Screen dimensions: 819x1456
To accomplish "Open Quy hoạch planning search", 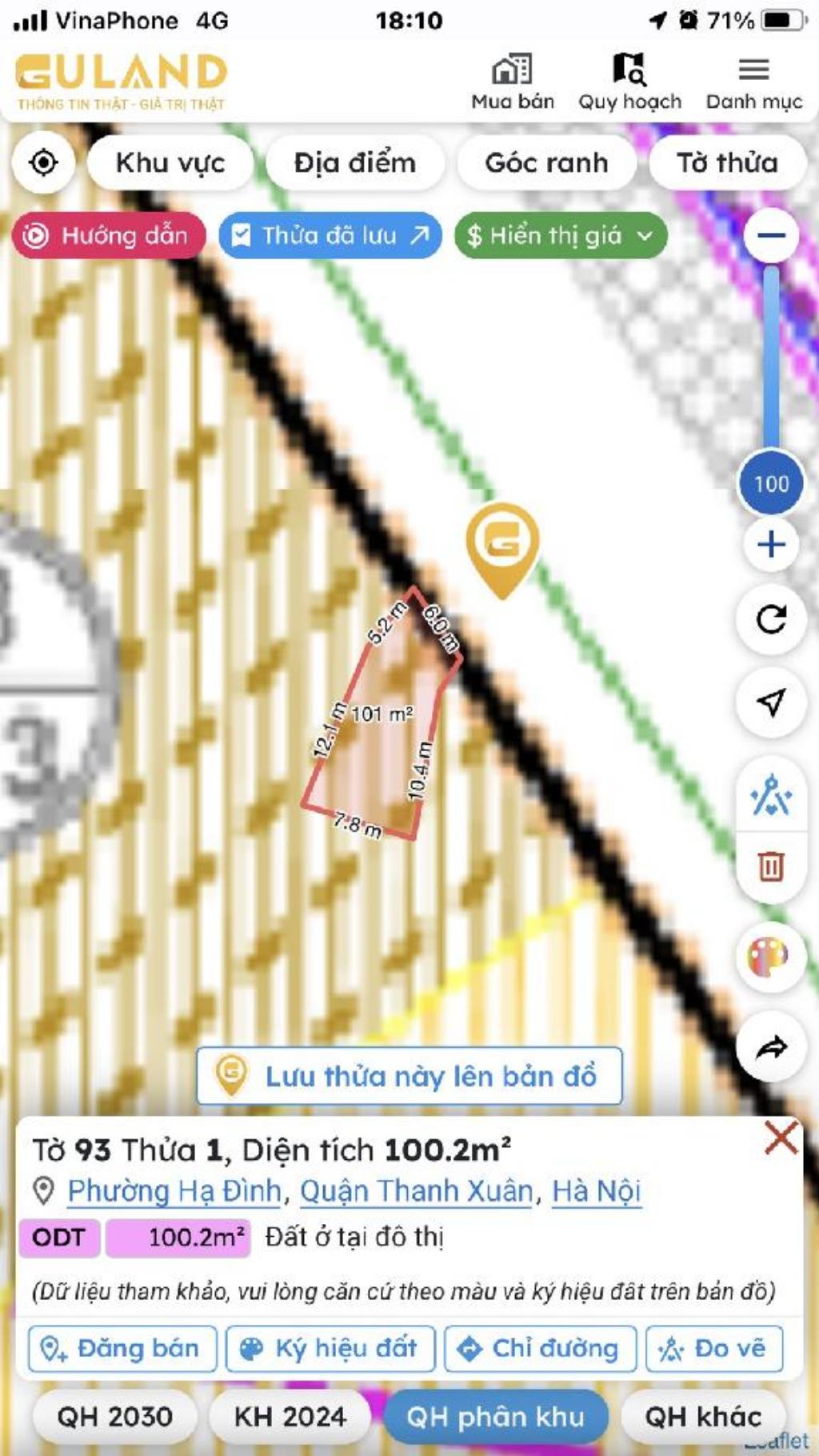I will (629, 82).
